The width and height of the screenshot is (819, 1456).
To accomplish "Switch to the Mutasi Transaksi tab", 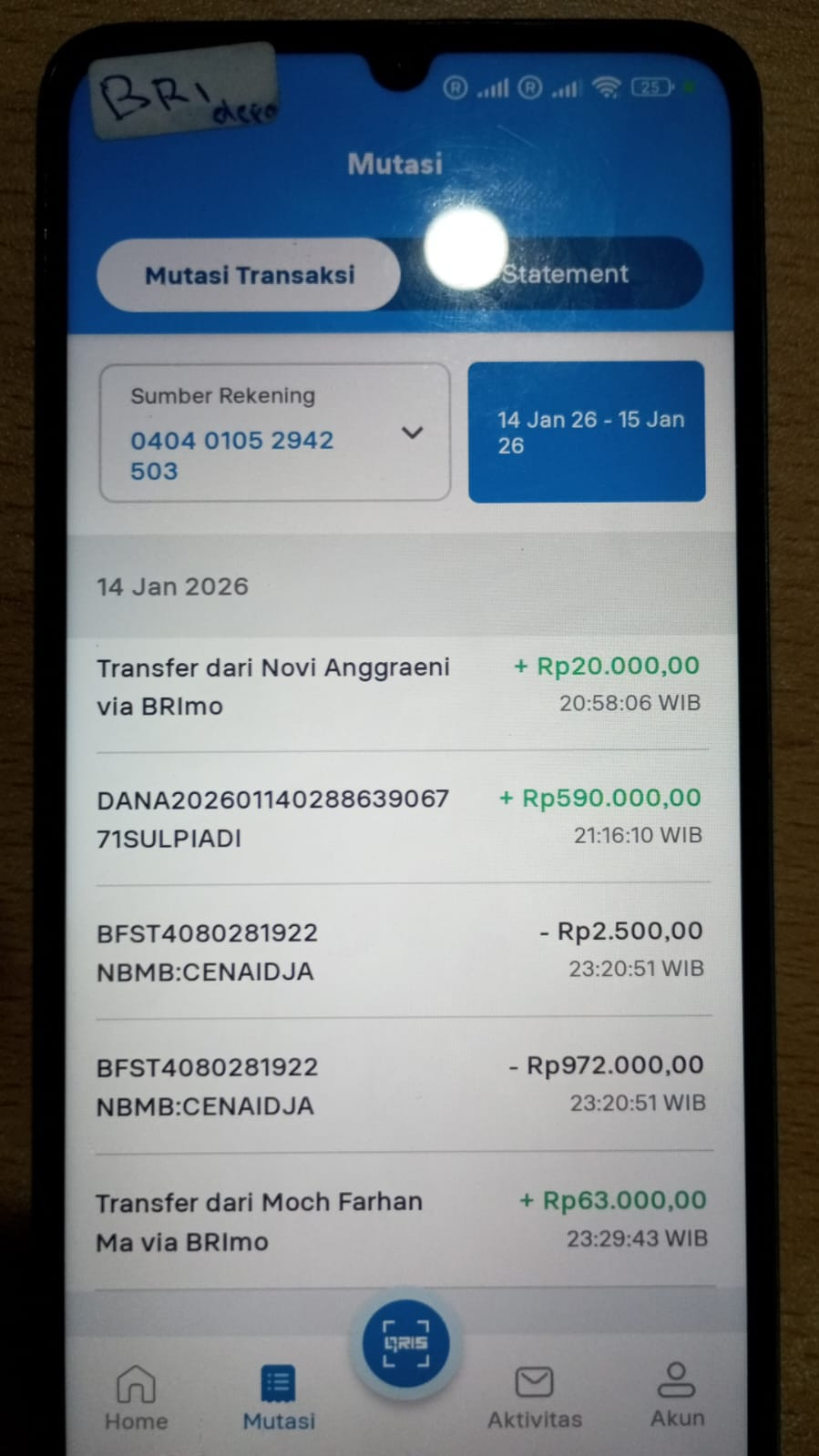I will pos(249,275).
